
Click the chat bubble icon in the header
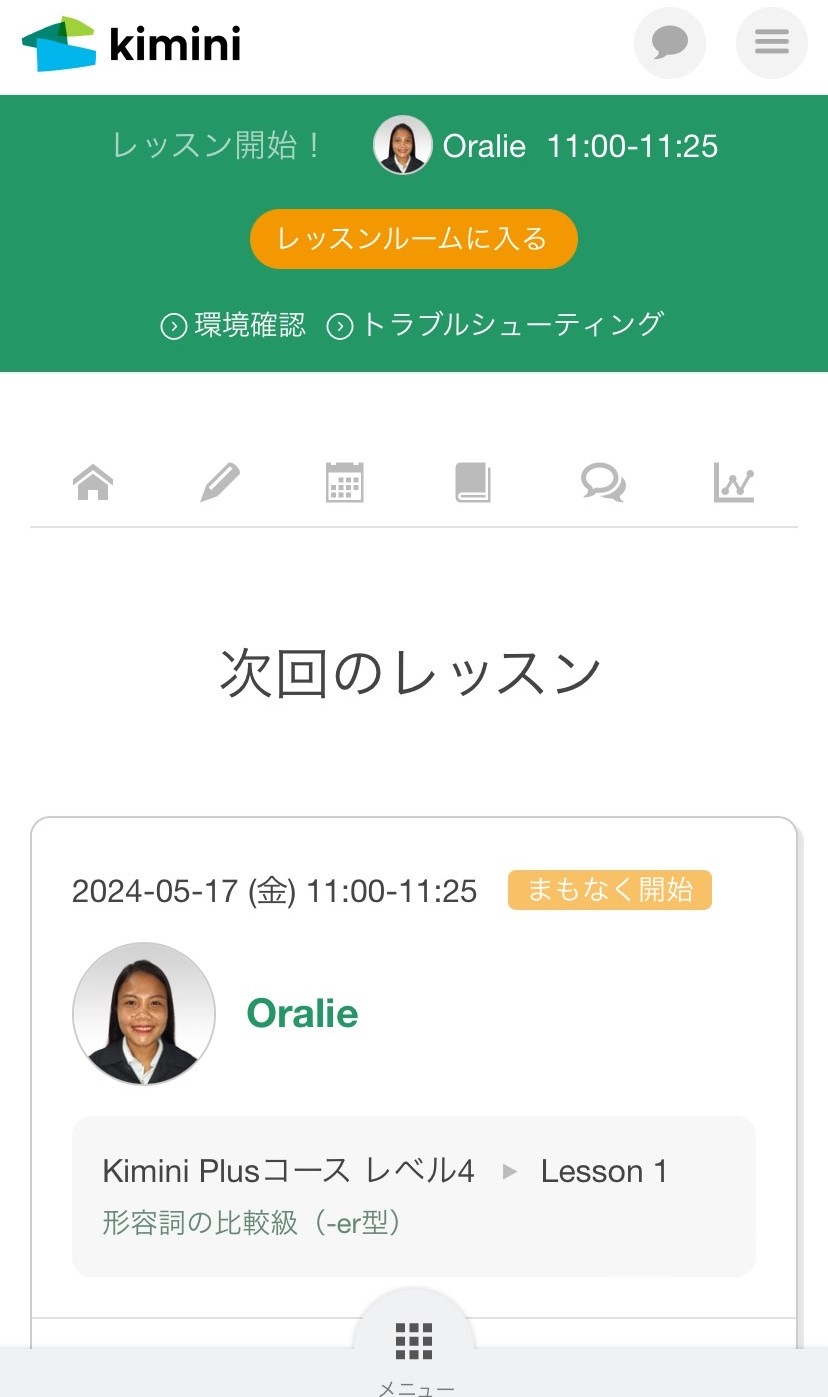[669, 42]
